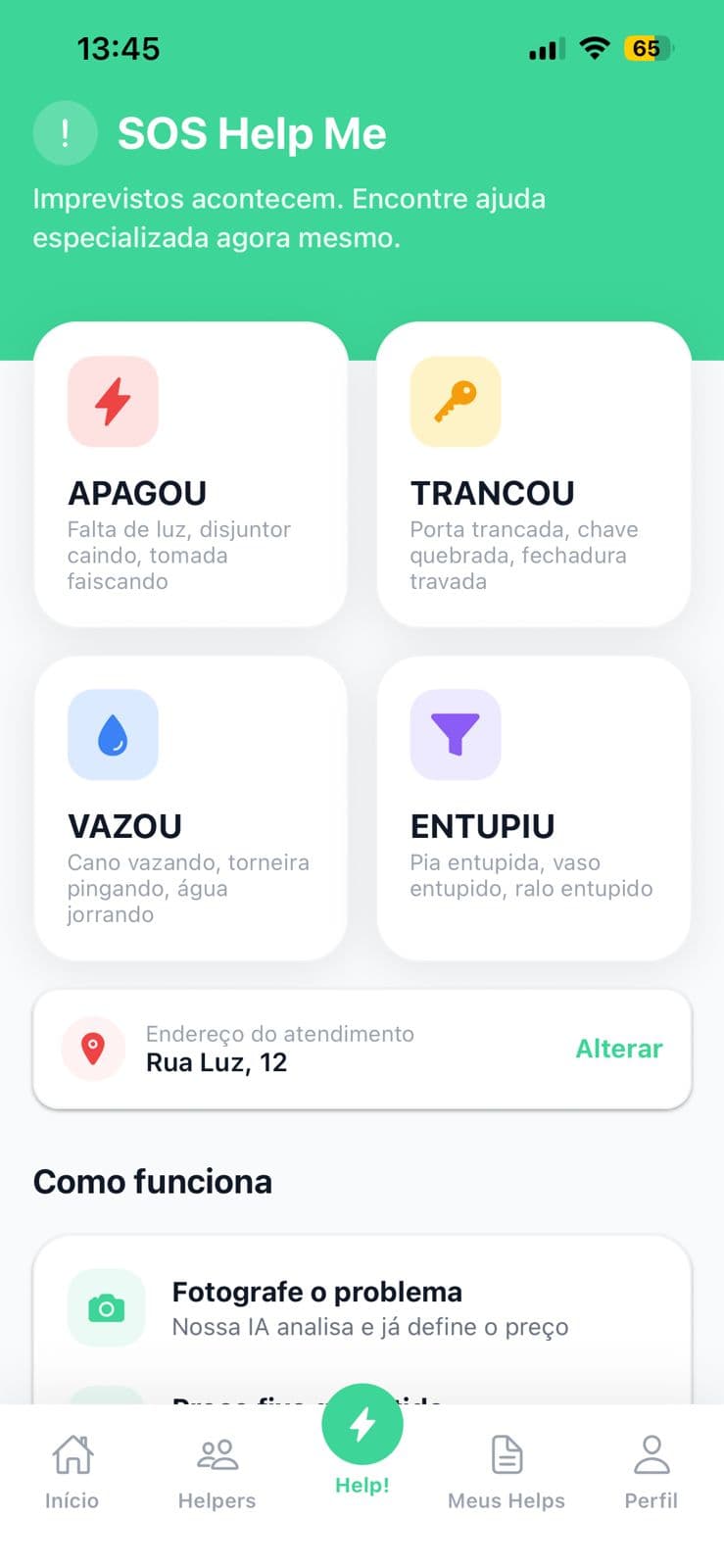Select the TRANCOU locksmith card
This screenshot has height=1568, width=724.
coord(533,474)
